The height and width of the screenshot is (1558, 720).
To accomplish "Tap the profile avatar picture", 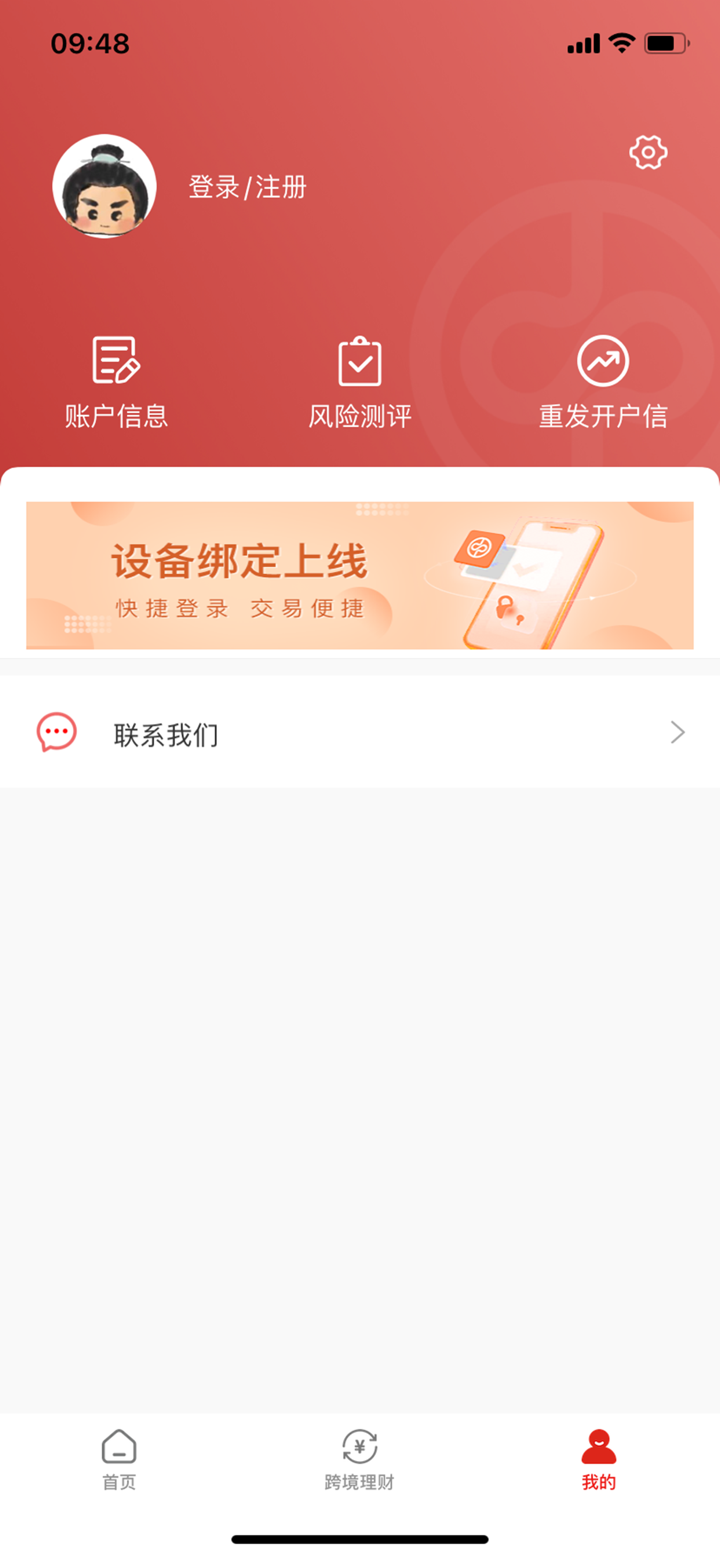I will click(x=104, y=186).
